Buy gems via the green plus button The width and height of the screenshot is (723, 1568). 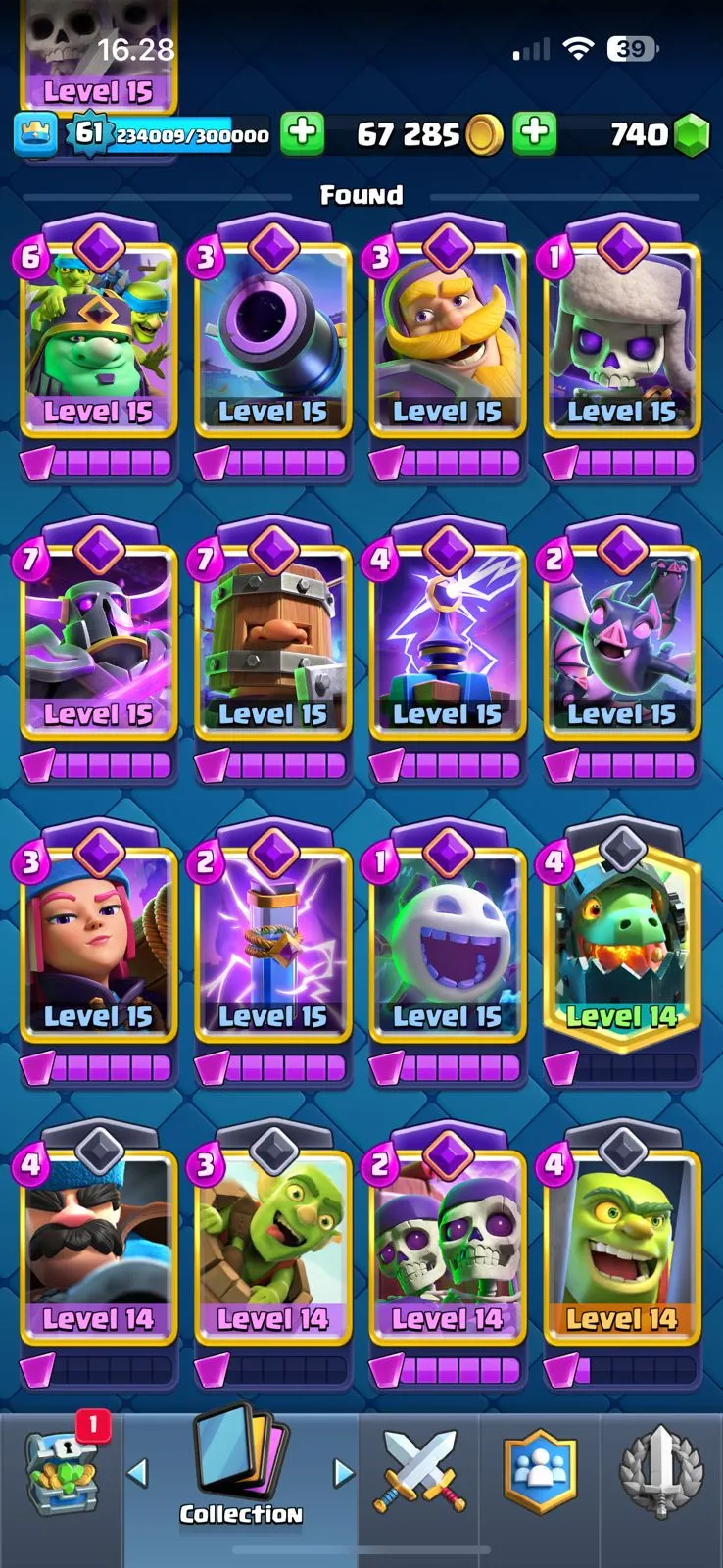point(534,133)
